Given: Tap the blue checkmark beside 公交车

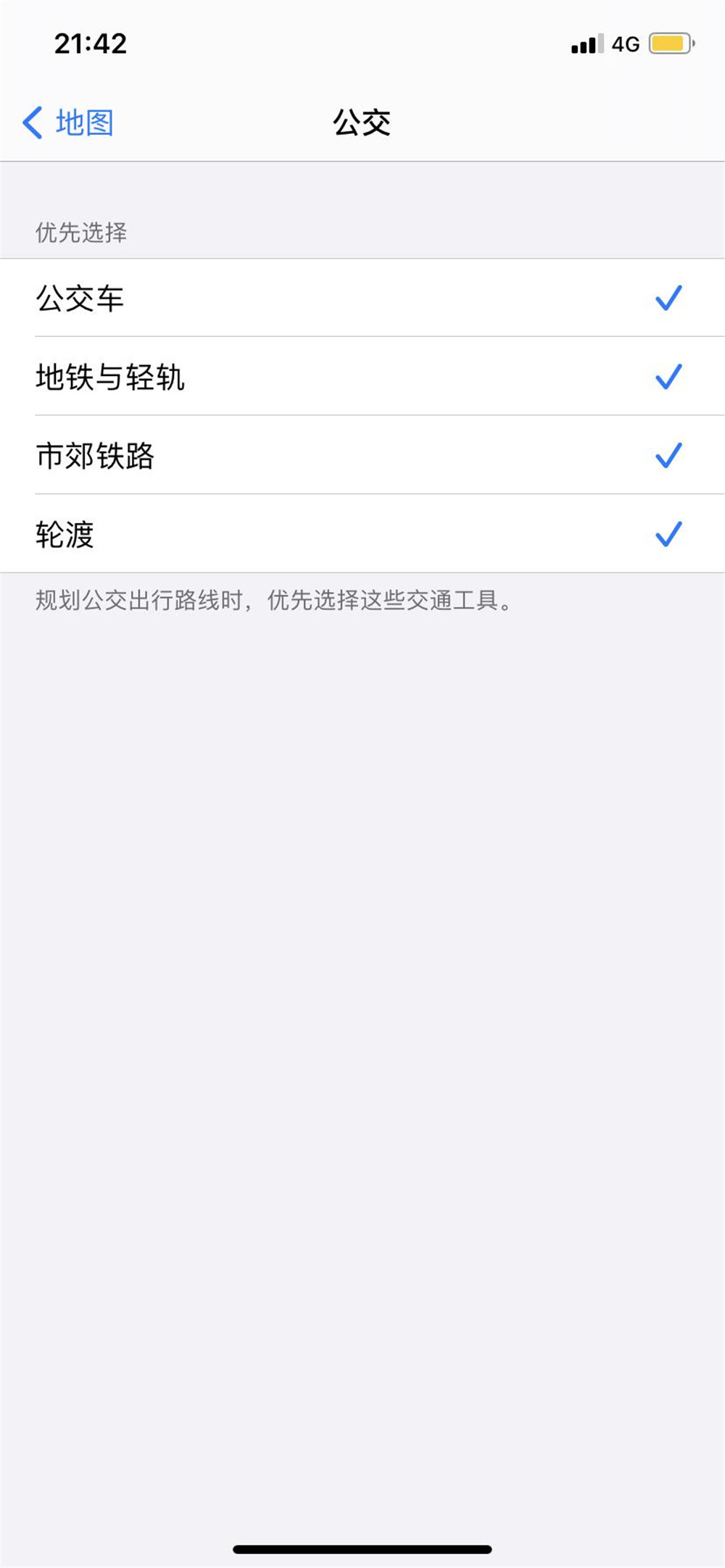Looking at the screenshot, I should coord(668,299).
